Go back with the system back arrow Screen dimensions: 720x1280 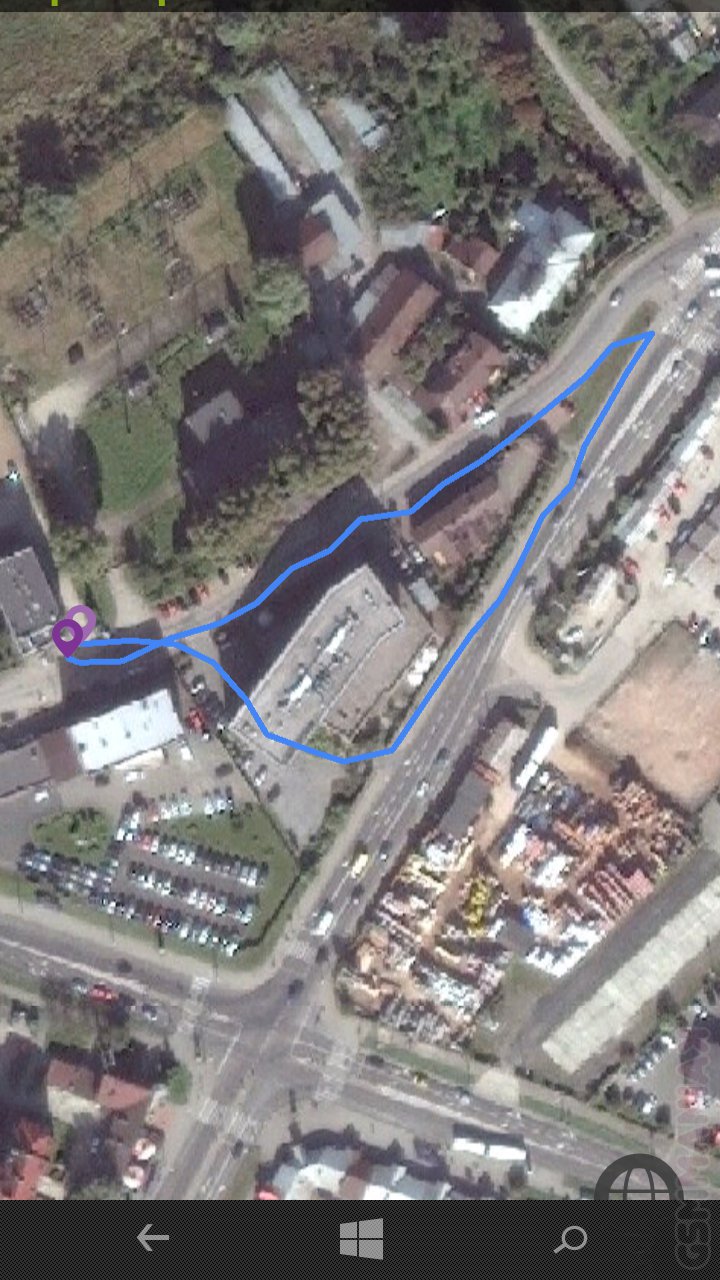[x=153, y=1239]
